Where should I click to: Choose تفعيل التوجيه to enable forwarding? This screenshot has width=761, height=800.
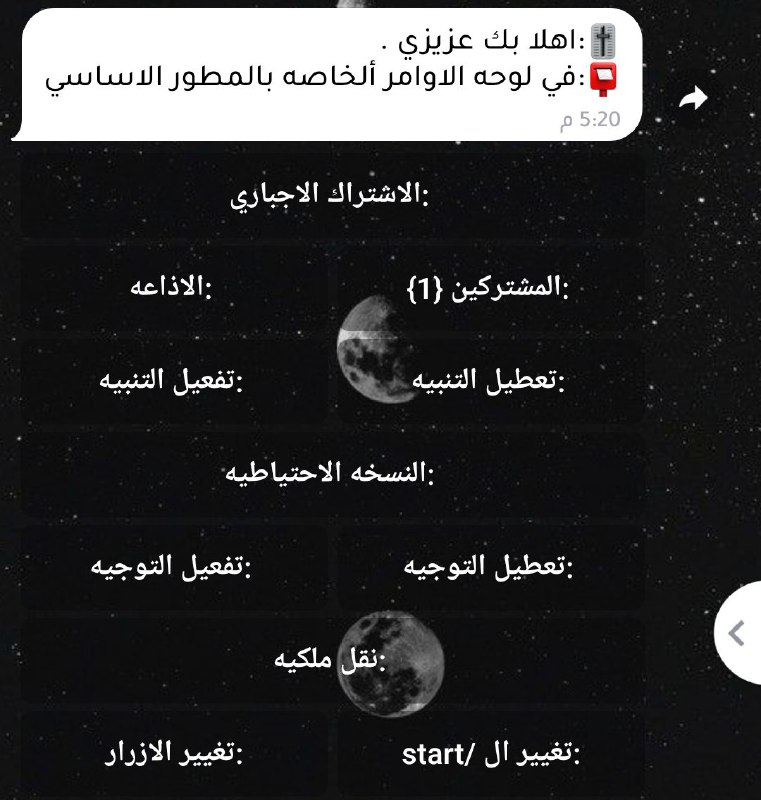(x=171, y=568)
